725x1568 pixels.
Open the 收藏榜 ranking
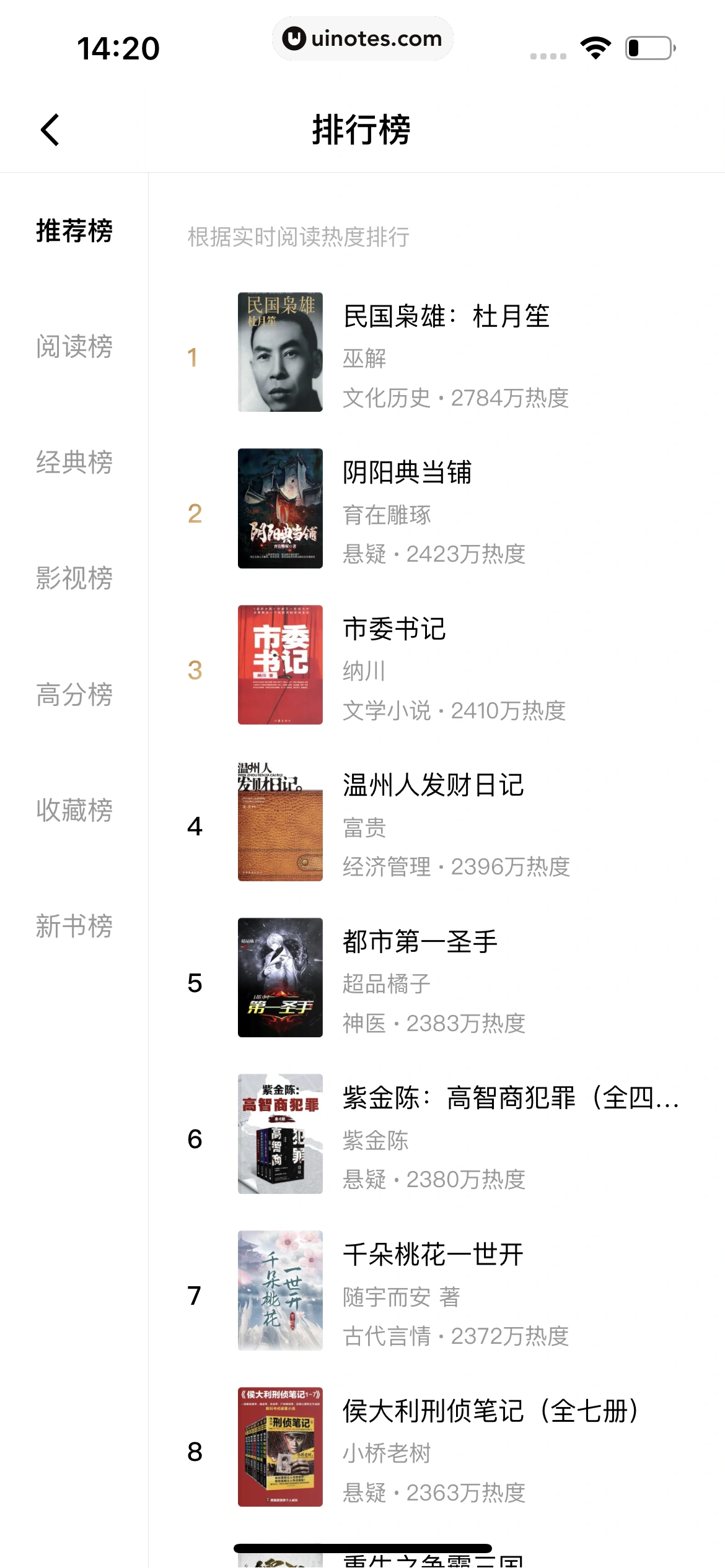(74, 810)
